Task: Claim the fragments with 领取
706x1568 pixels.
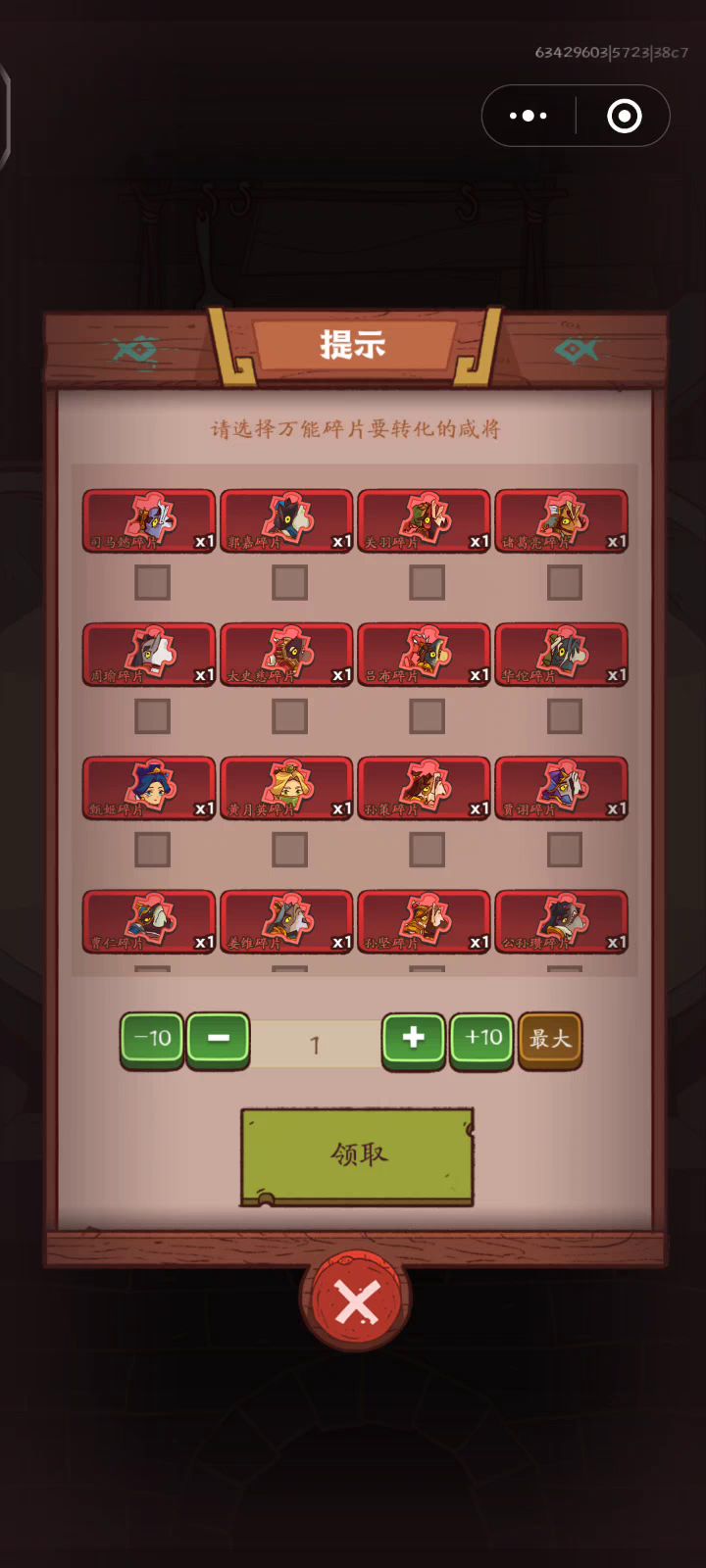Action: [358, 1154]
